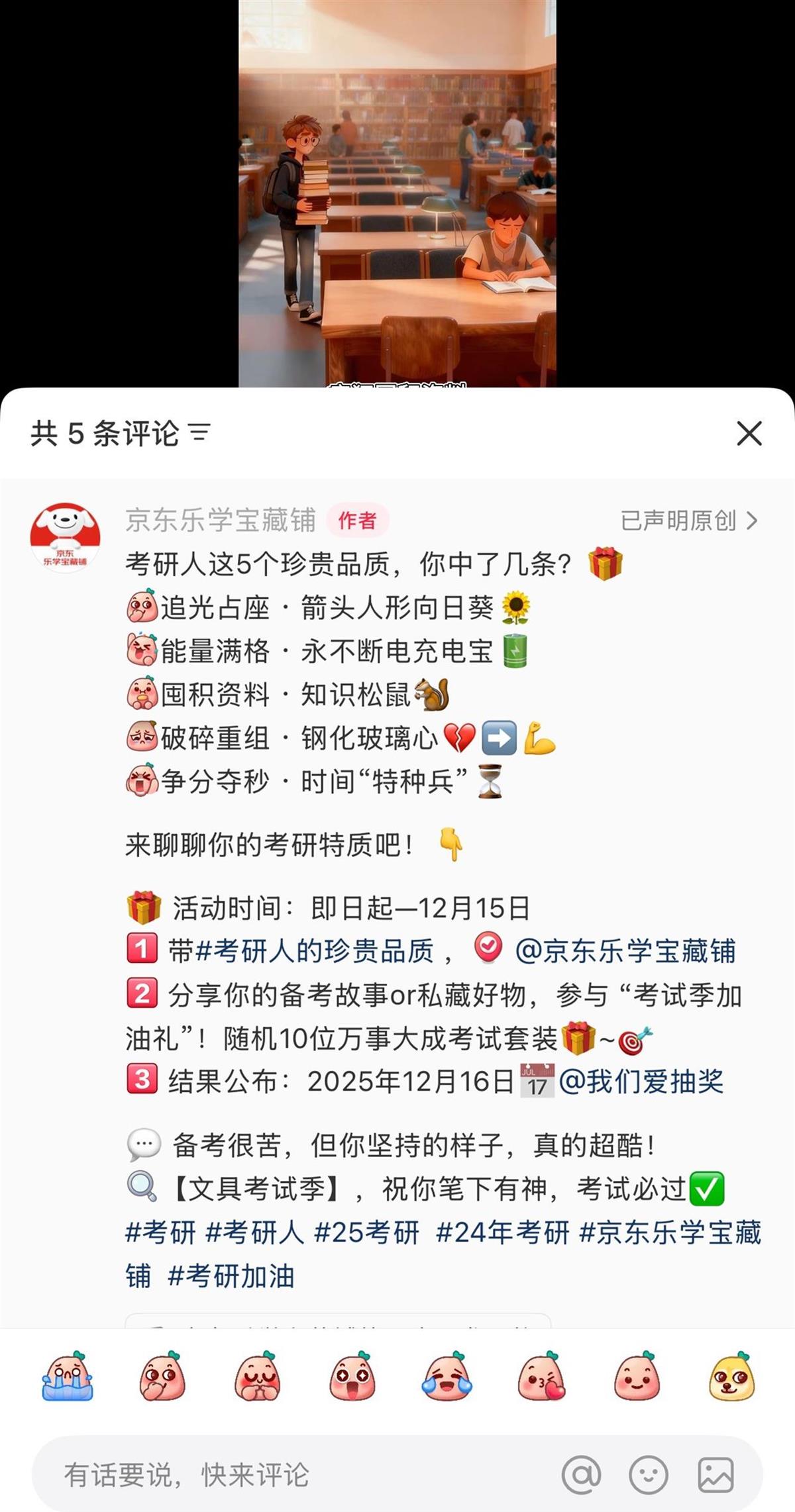This screenshot has width=795, height=1512.
Task: View the 已声明原创 declaration
Action: (x=688, y=521)
